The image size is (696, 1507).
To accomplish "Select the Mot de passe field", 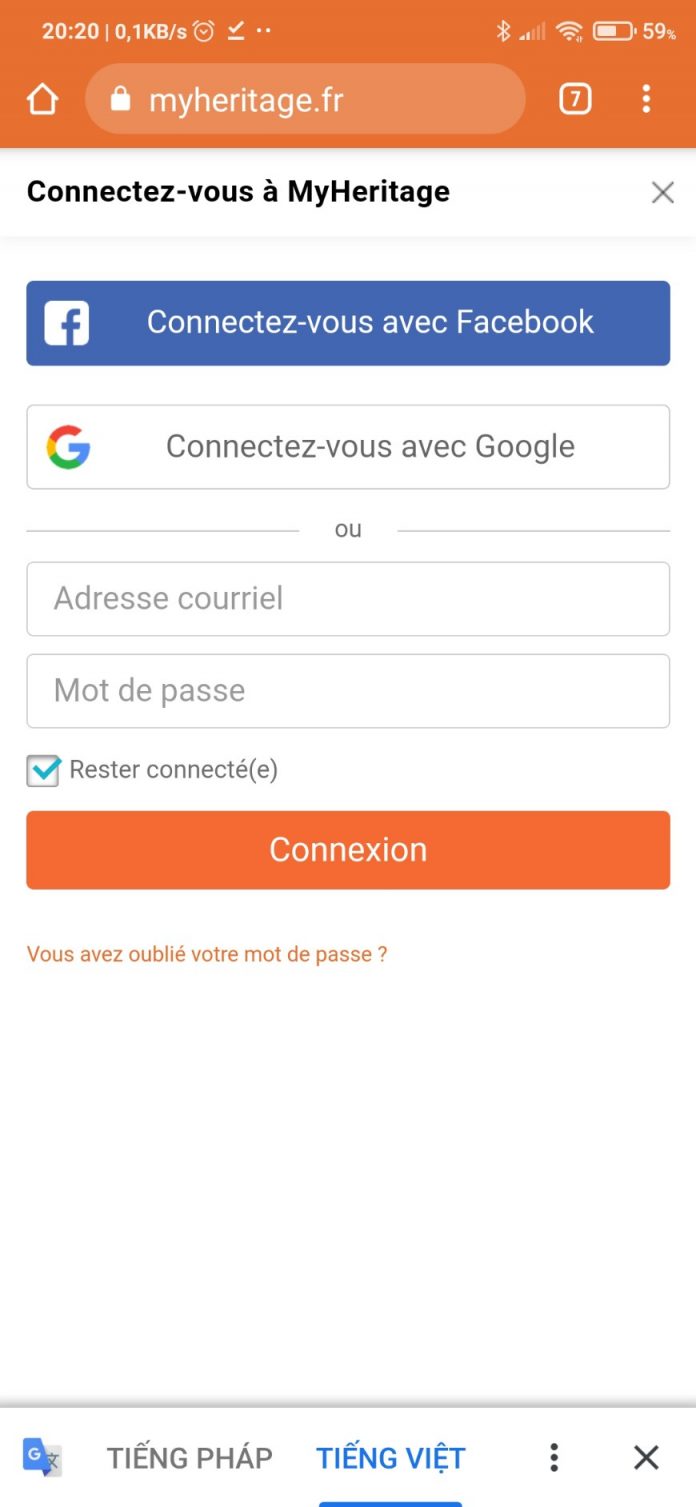I will tap(348, 691).
